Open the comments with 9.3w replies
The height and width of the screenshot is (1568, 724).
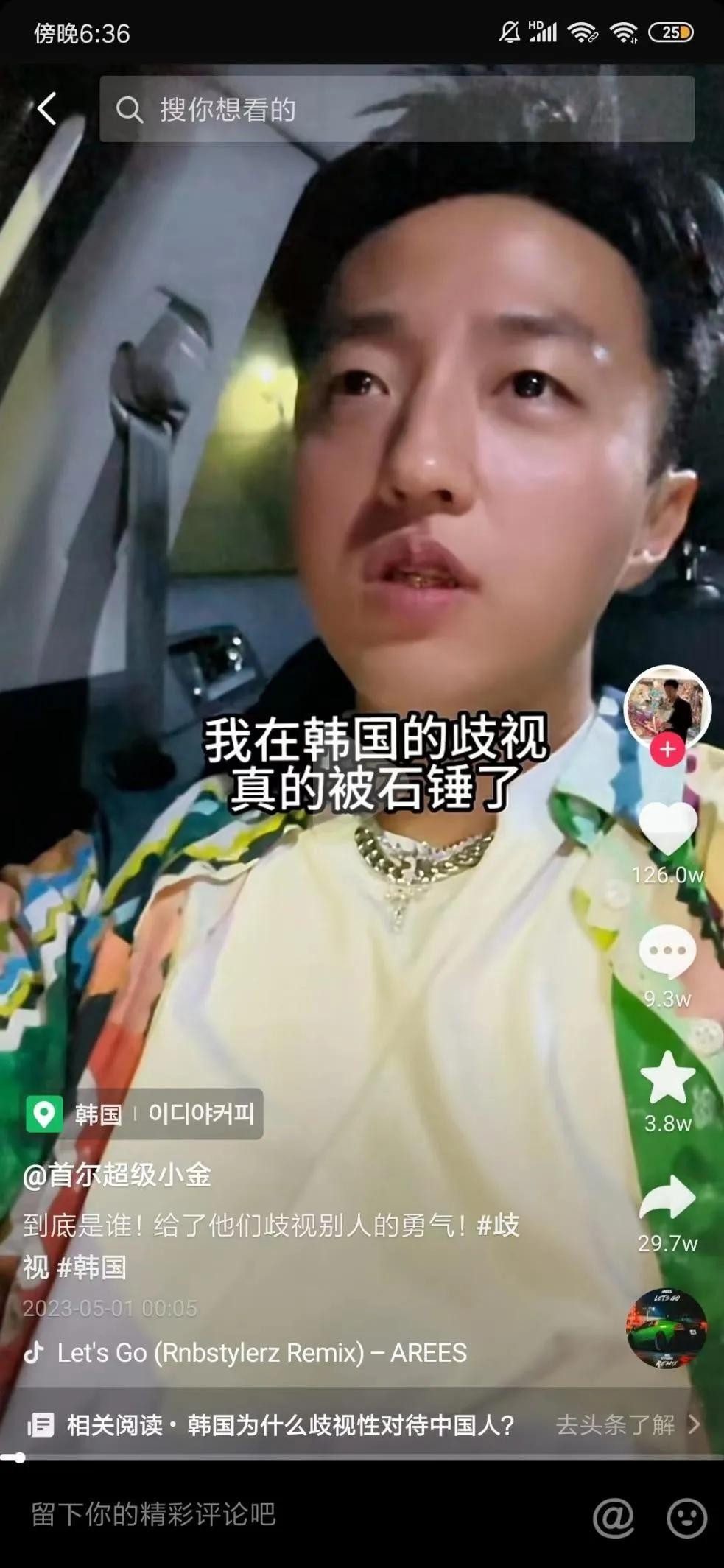coord(667,952)
